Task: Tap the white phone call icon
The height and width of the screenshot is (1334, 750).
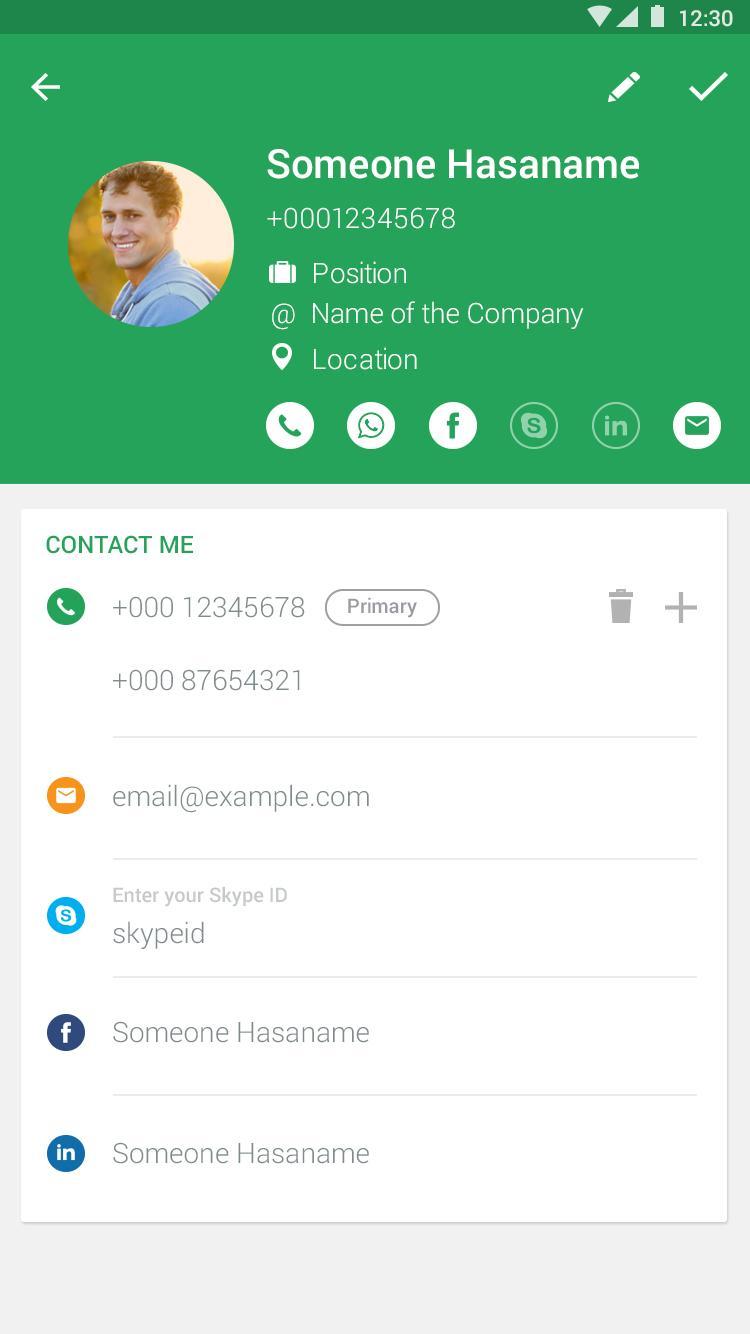Action: 290,426
